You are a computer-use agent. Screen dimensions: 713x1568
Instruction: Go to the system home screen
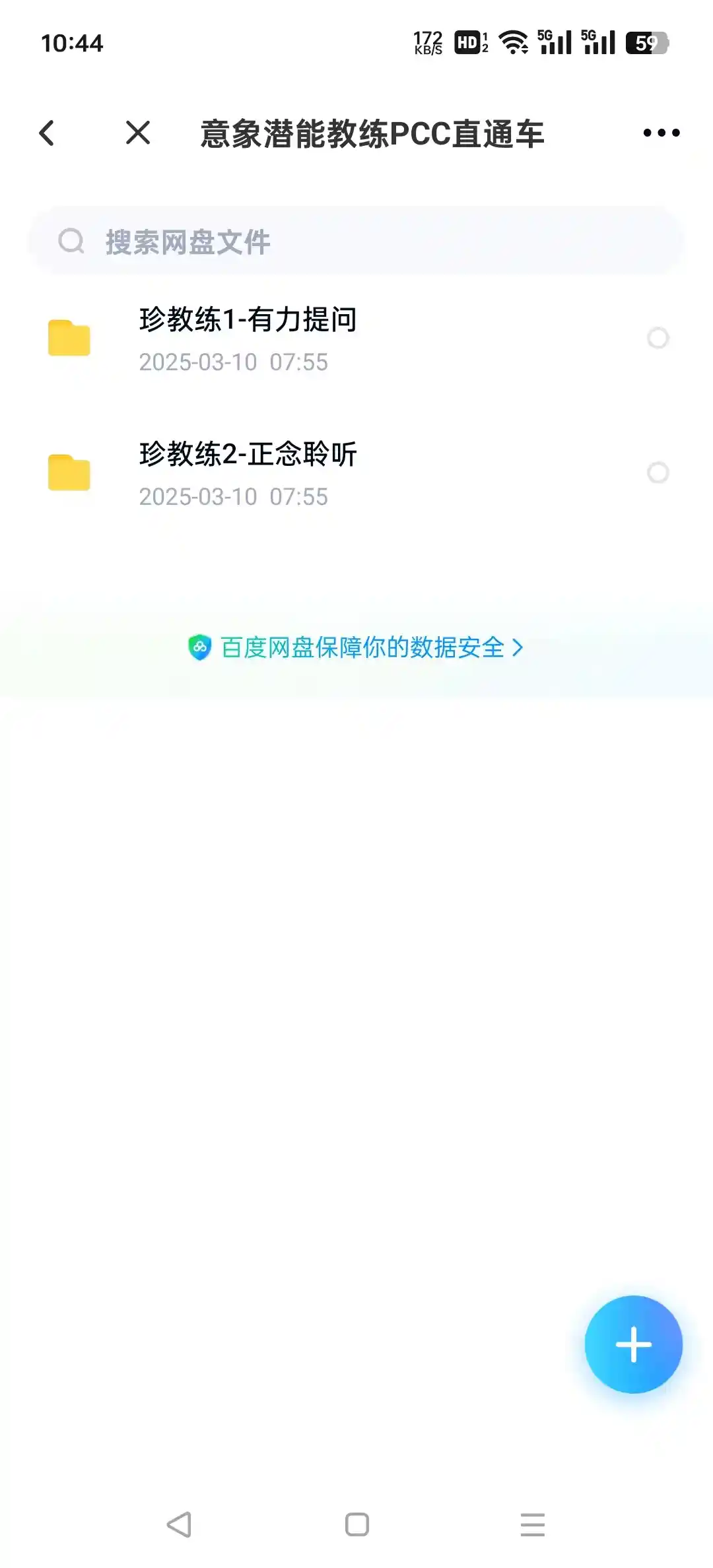(357, 1524)
